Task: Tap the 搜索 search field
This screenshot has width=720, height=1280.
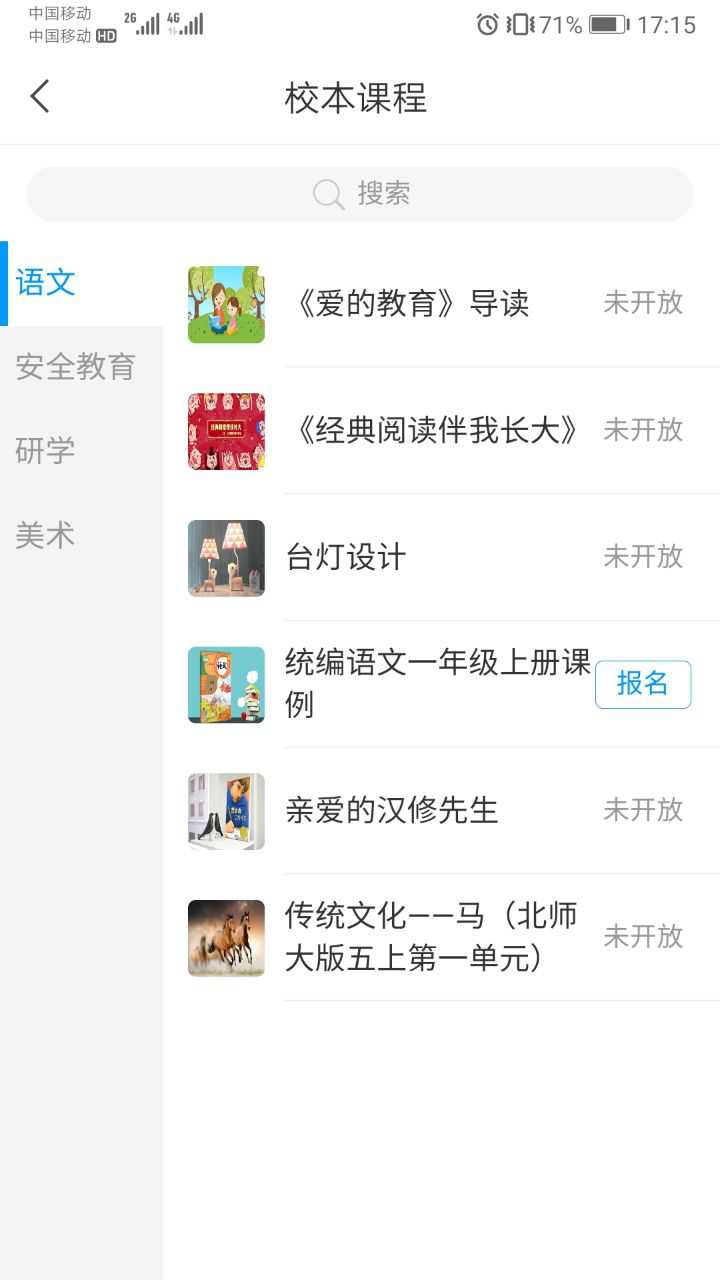Action: 360,194
